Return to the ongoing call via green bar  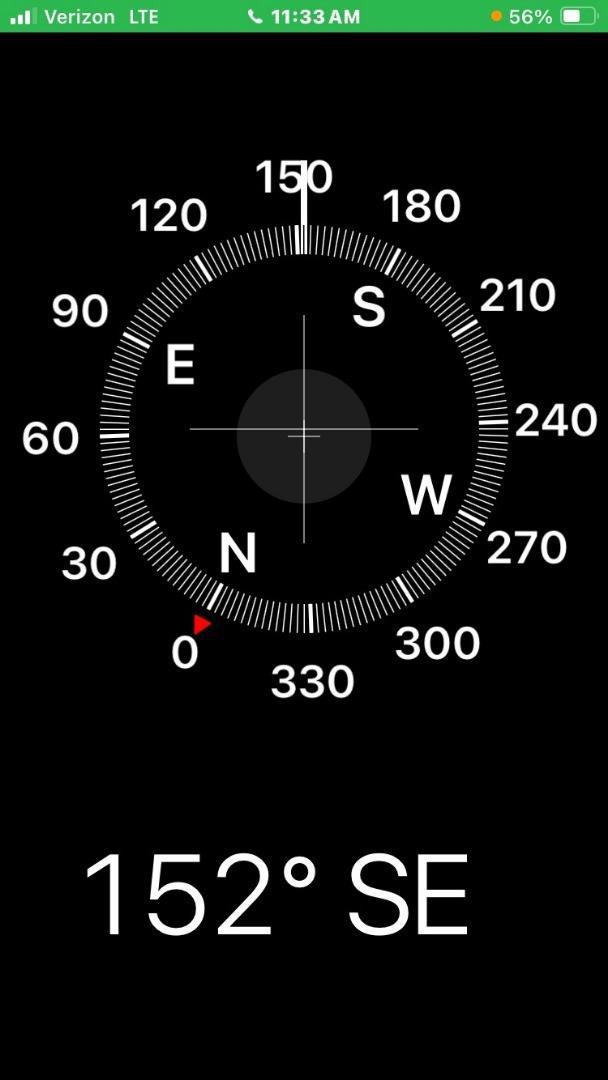click(x=304, y=16)
